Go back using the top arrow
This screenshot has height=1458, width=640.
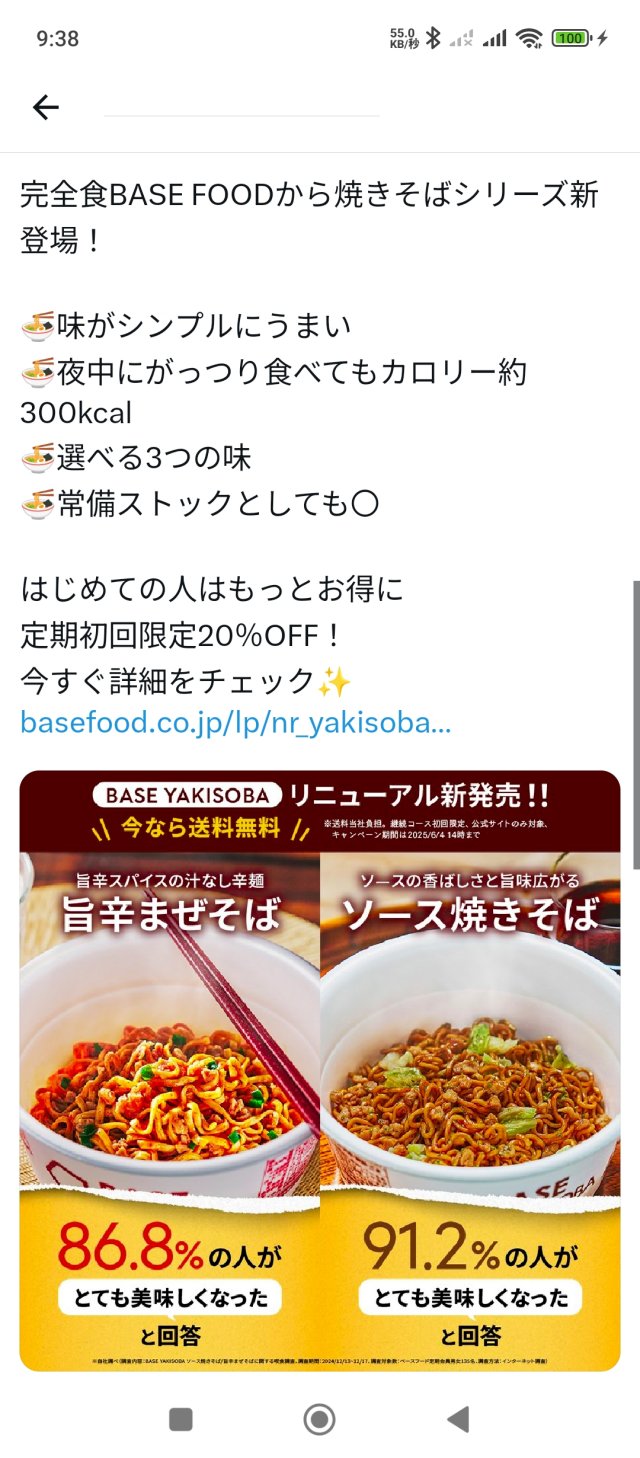pyautogui.click(x=46, y=108)
